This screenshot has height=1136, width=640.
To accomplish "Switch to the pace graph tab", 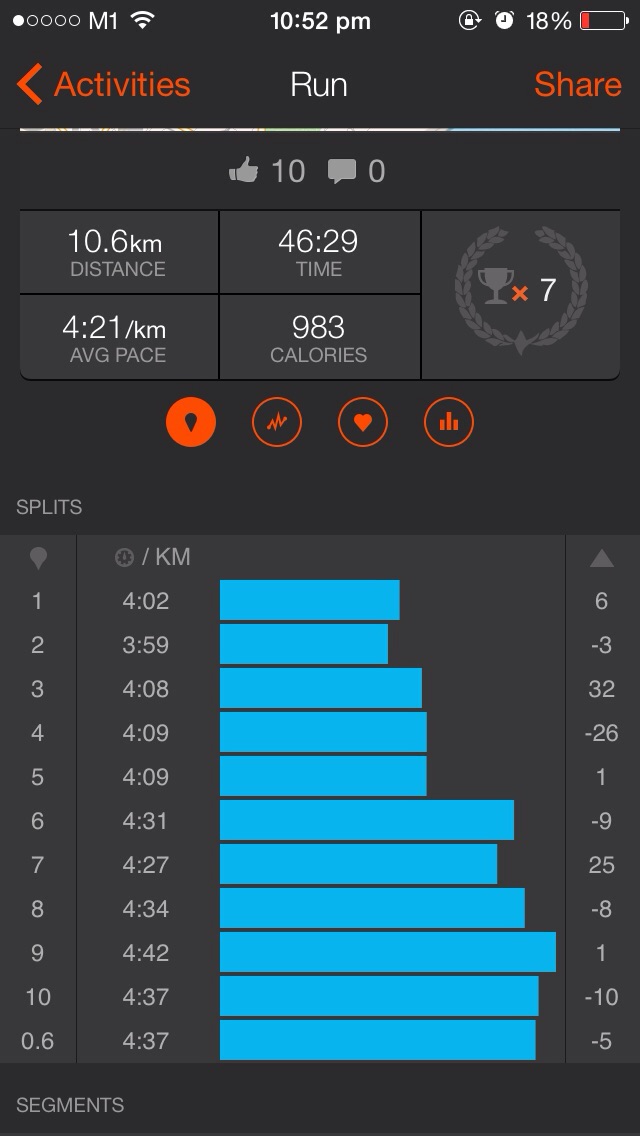I will pos(277,422).
